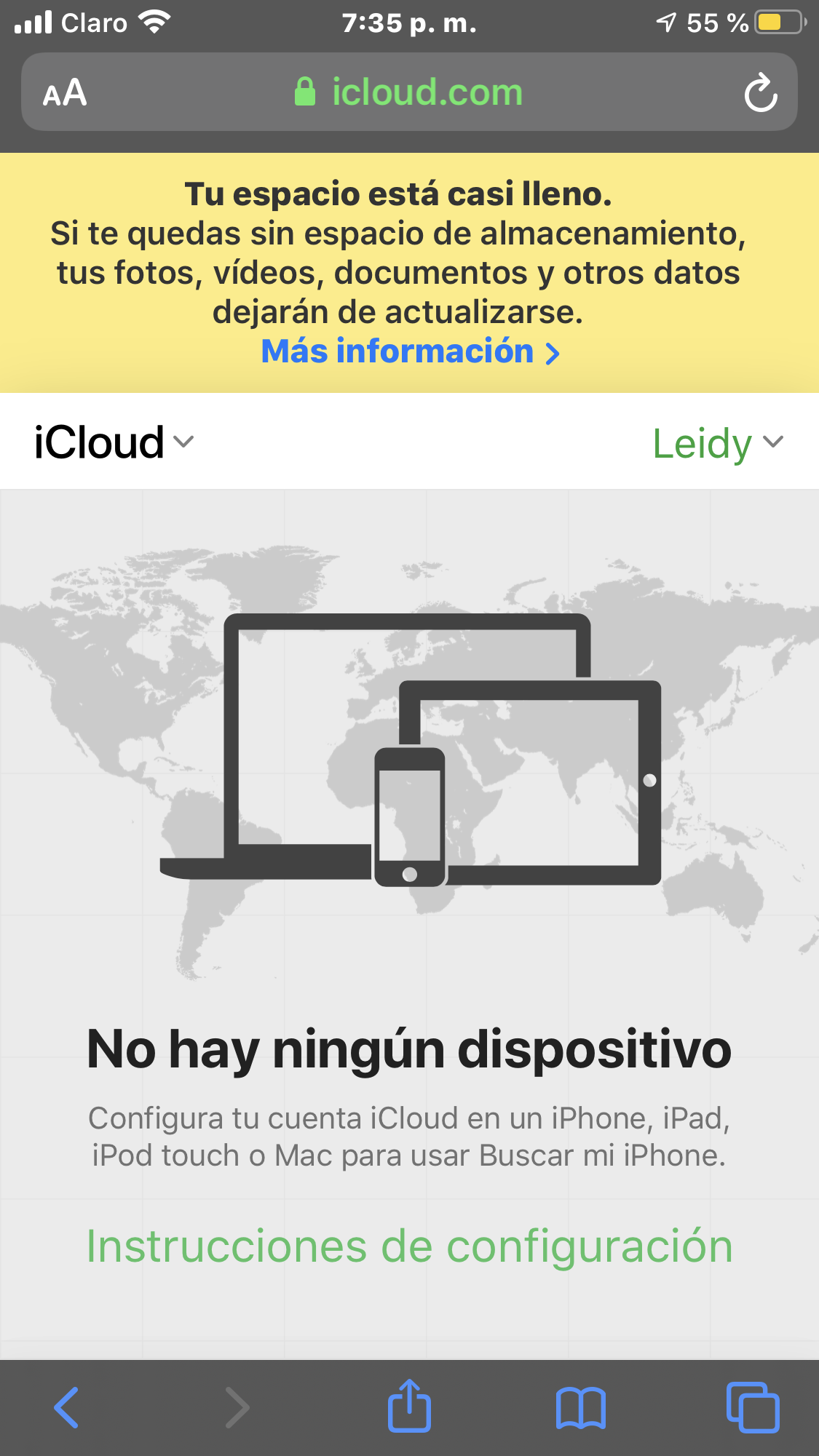Go back to the previous page

coord(66,1407)
